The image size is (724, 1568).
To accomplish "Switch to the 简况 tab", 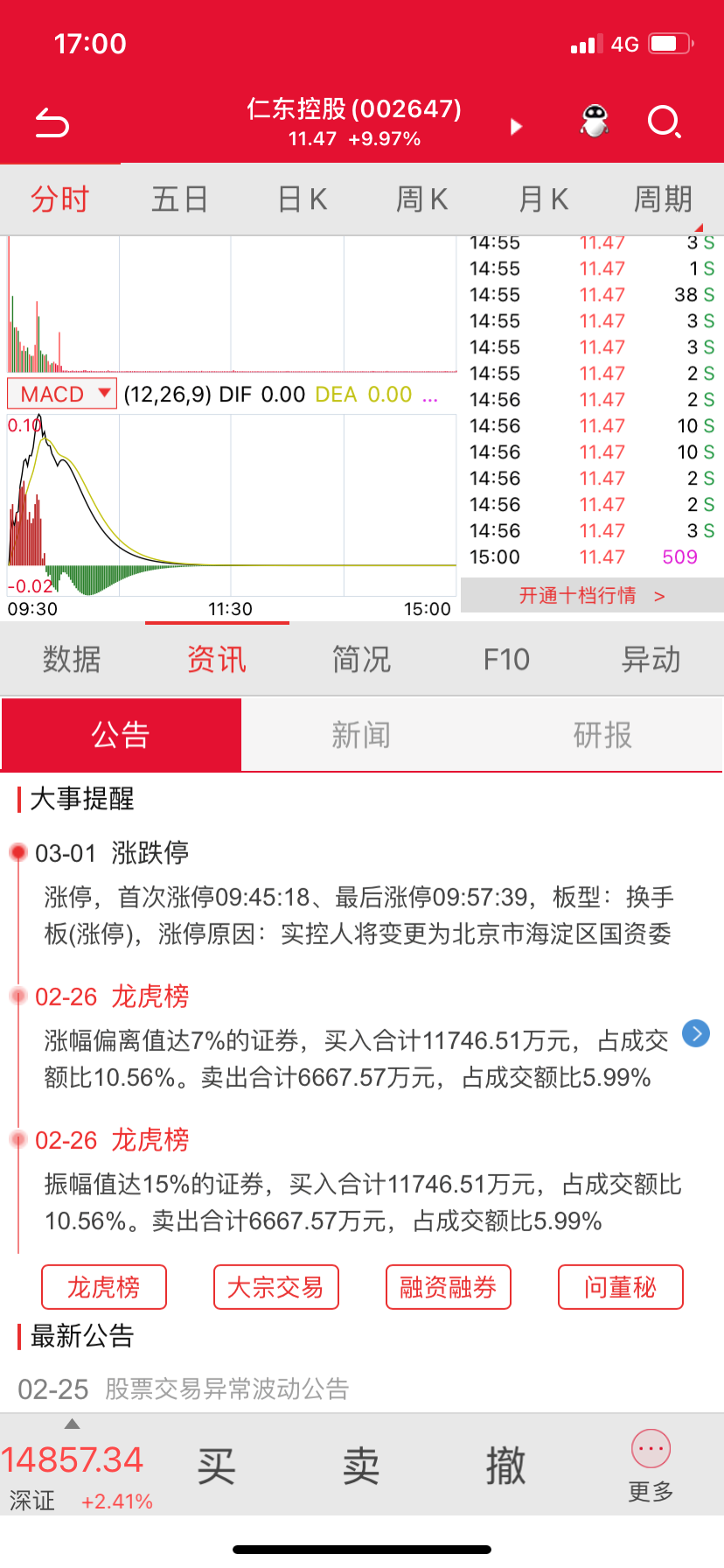I will tap(361, 659).
